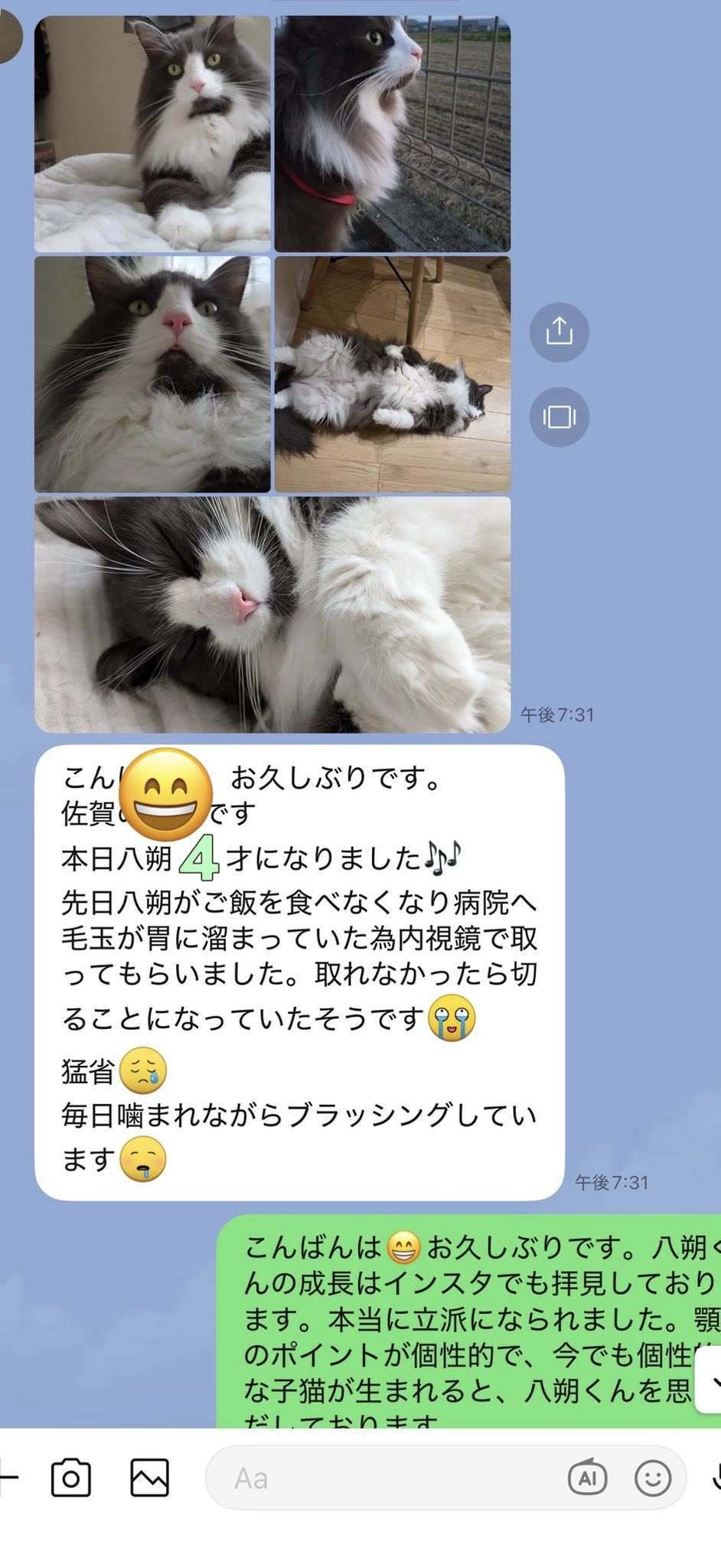Open photo of cat lying on wooden floor
The width and height of the screenshot is (721, 1568).
[393, 374]
